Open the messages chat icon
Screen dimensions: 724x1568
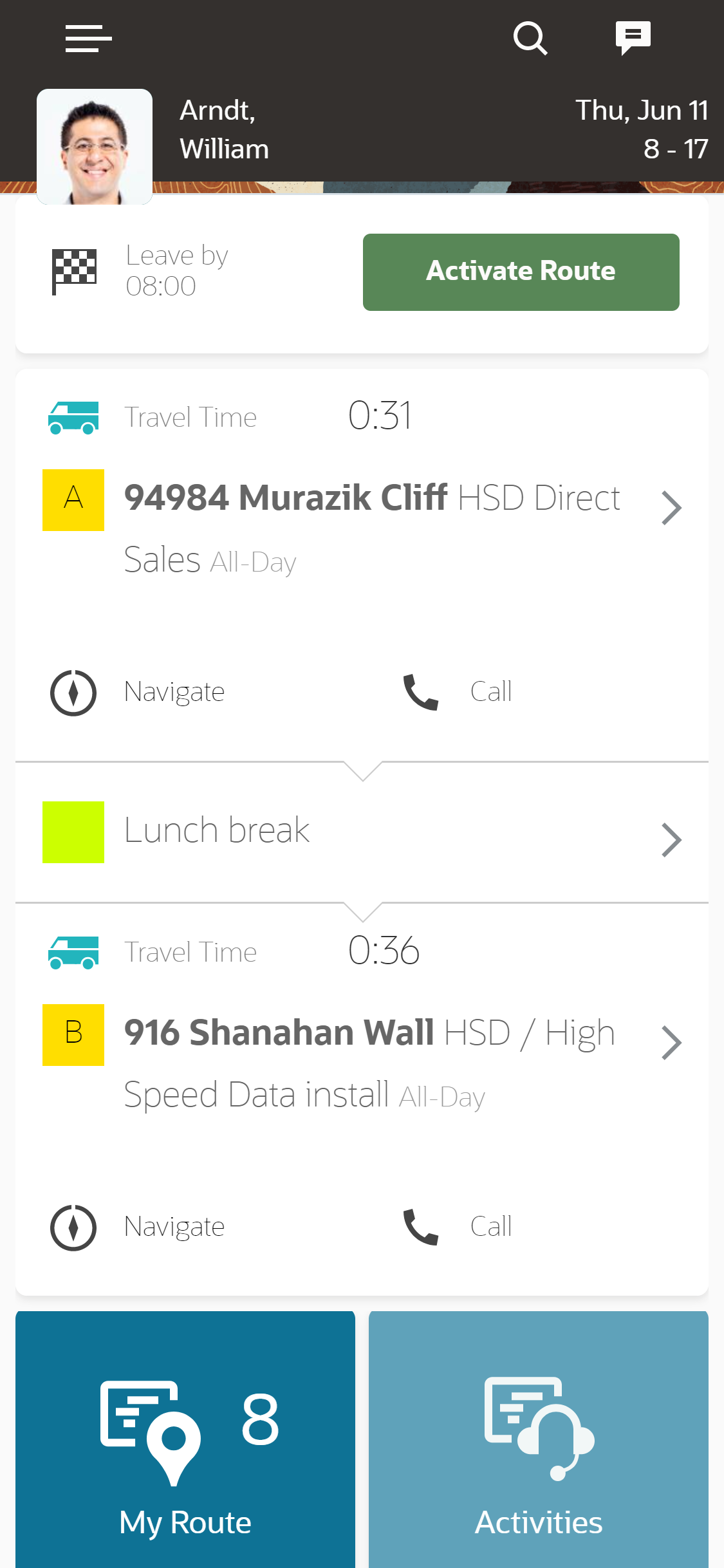coord(633,38)
